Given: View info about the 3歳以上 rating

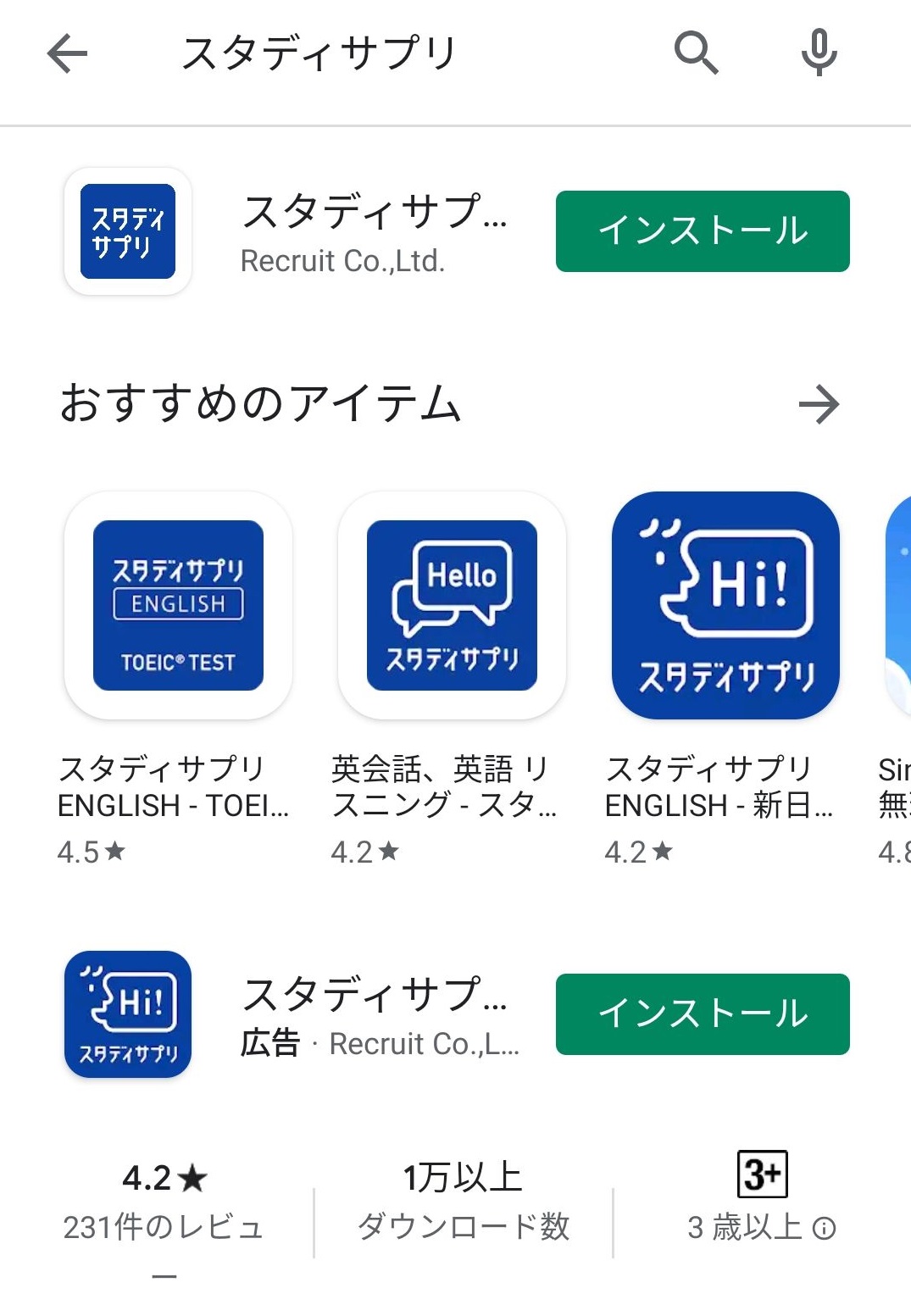Looking at the screenshot, I should (824, 1228).
